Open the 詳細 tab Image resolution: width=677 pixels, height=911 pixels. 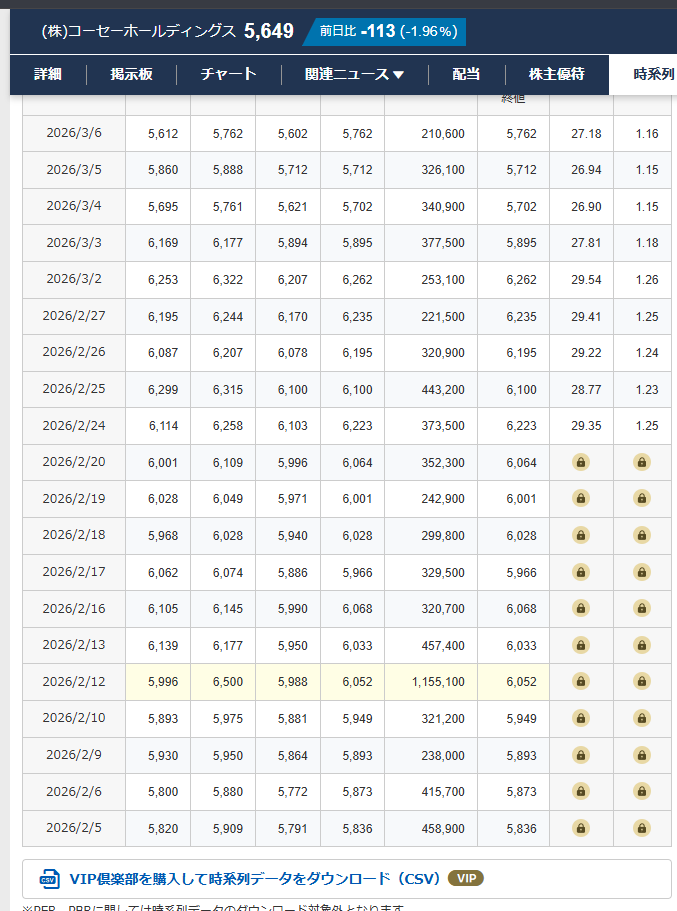pos(47,75)
